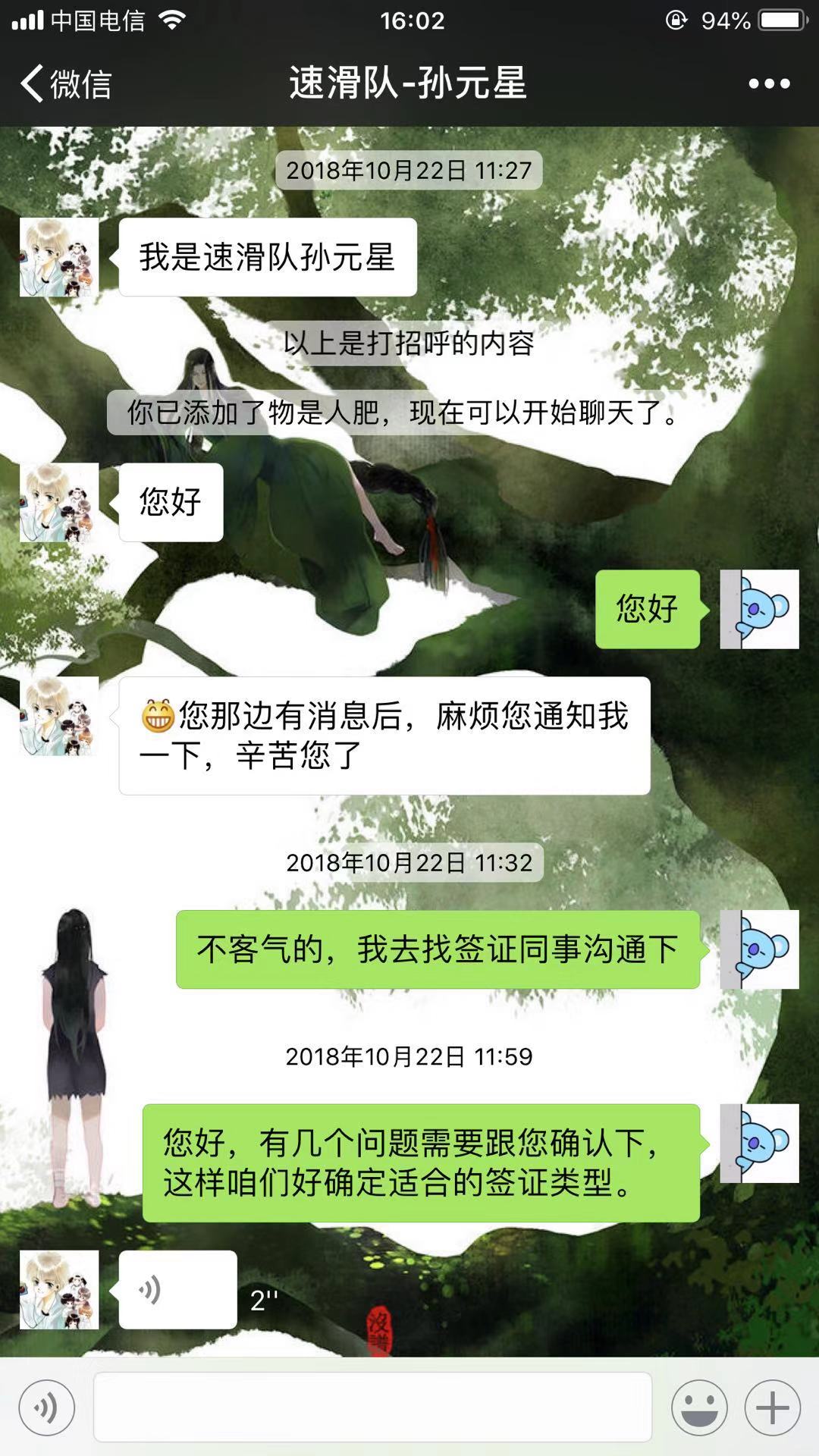This screenshot has height=1456, width=819.
Task: Play the 2-second voice message
Action: click(x=177, y=1289)
